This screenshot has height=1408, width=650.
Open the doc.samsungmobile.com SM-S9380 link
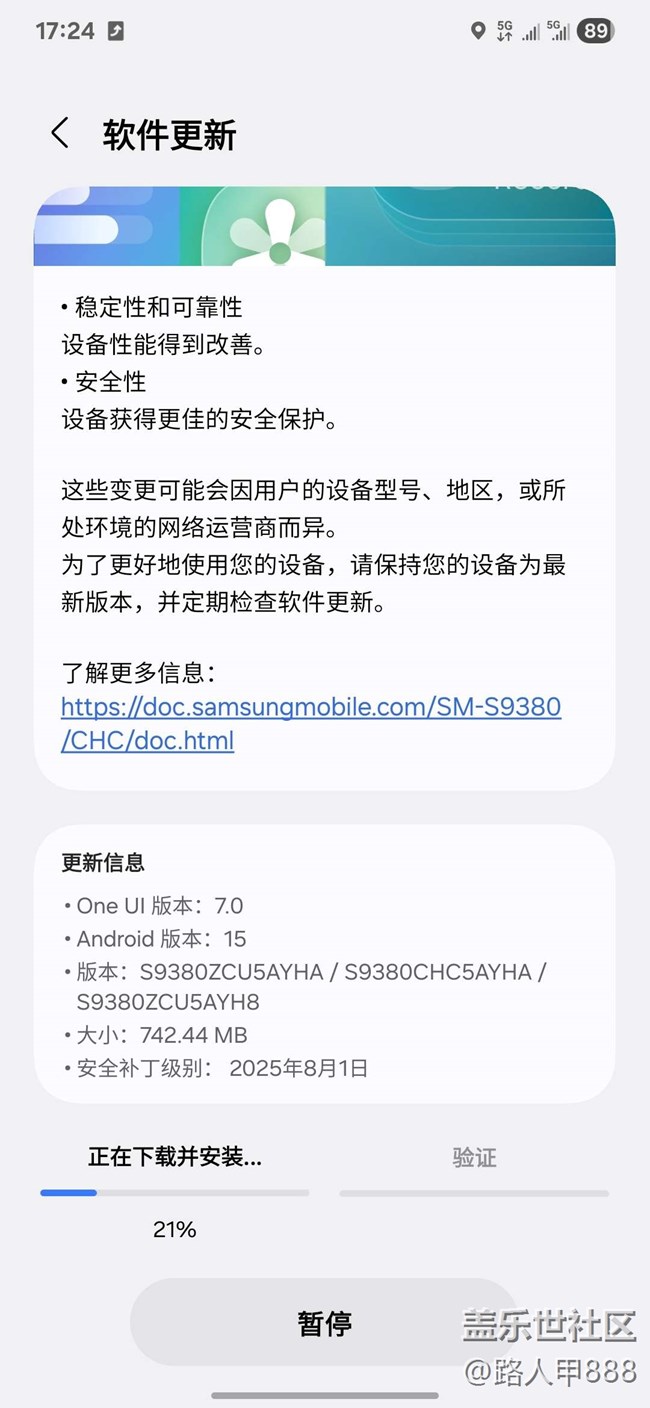(x=311, y=723)
